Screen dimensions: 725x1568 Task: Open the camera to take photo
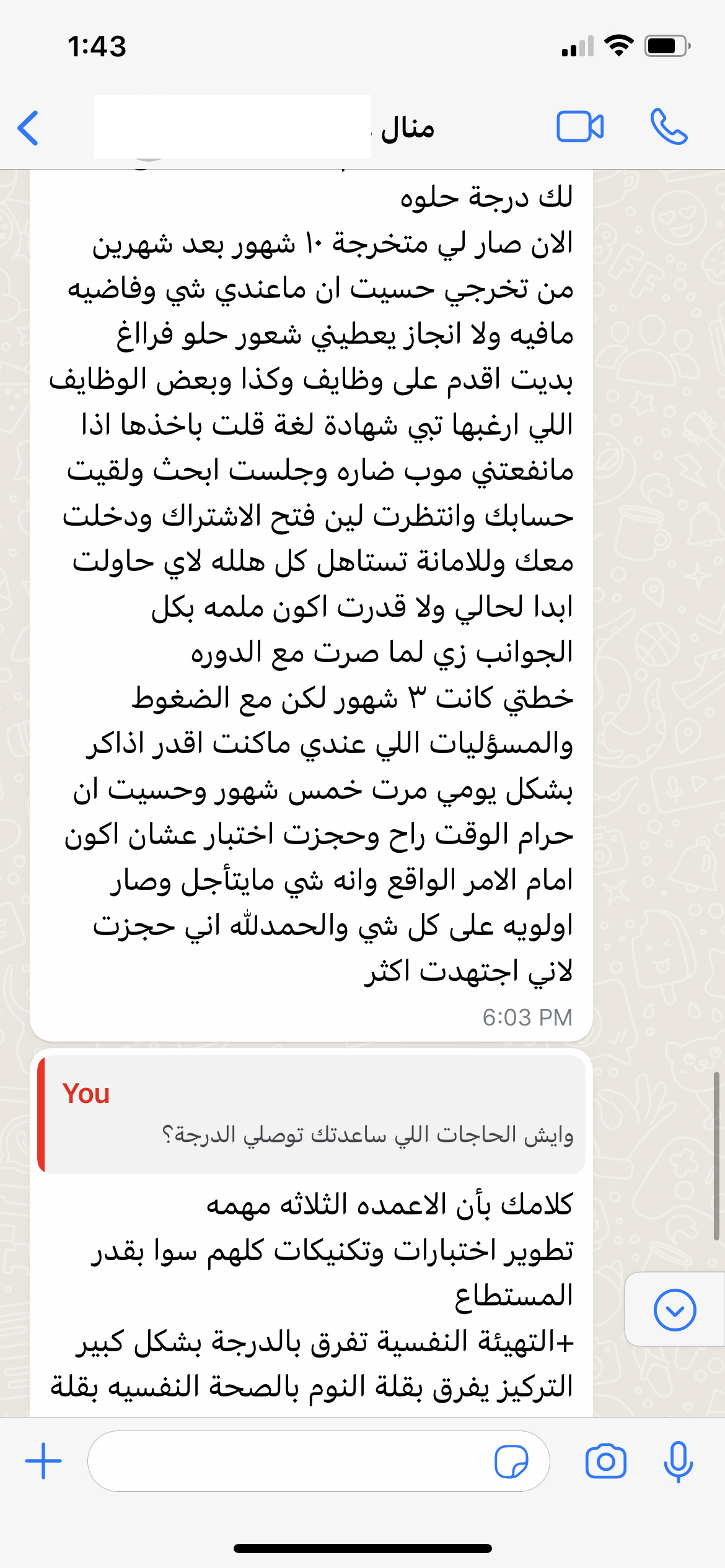(x=605, y=1461)
